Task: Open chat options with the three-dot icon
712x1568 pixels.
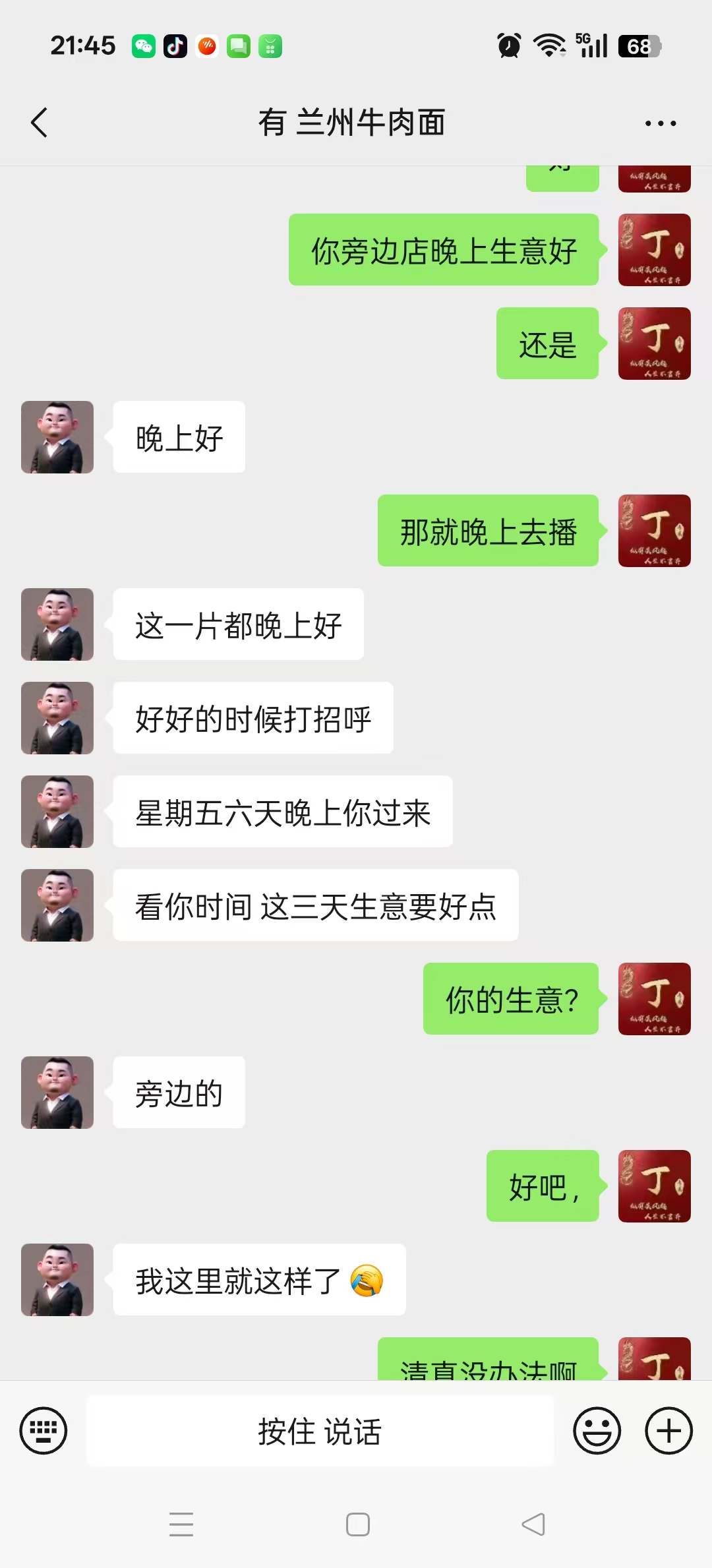Action: pos(659,122)
